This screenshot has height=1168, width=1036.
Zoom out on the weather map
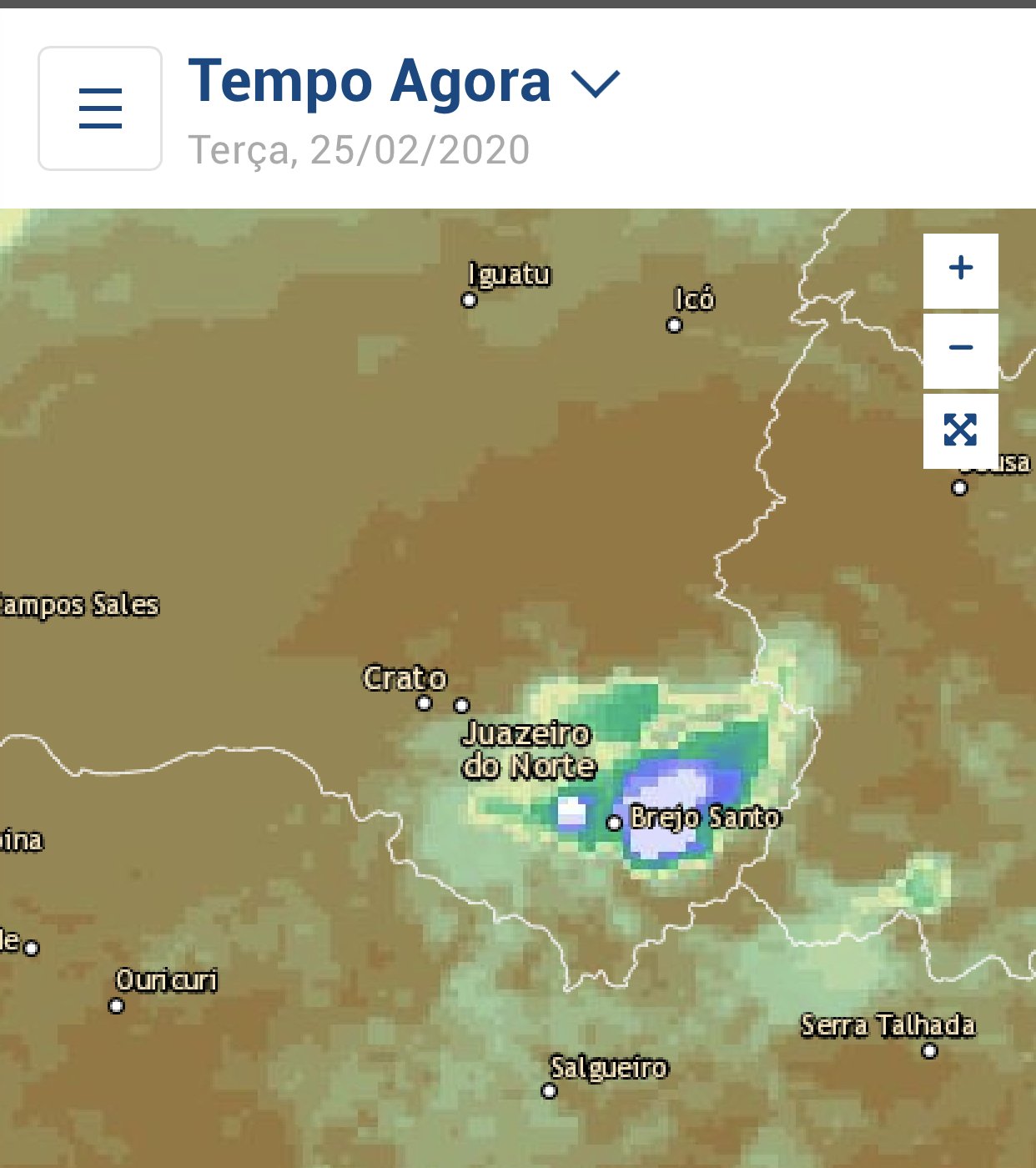point(960,349)
